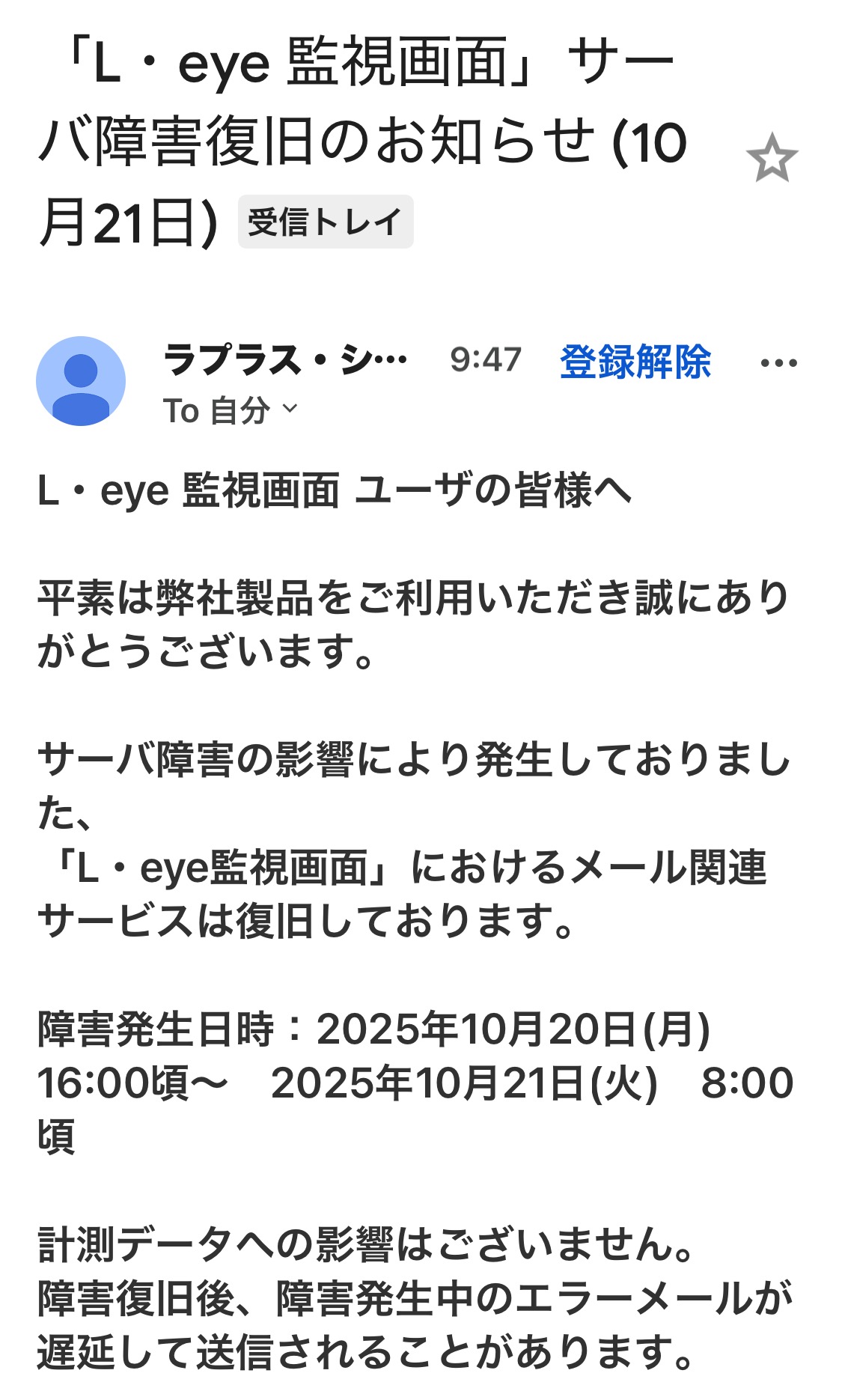
Task: Tap the 受信トレイ label chip
Action: (325, 222)
